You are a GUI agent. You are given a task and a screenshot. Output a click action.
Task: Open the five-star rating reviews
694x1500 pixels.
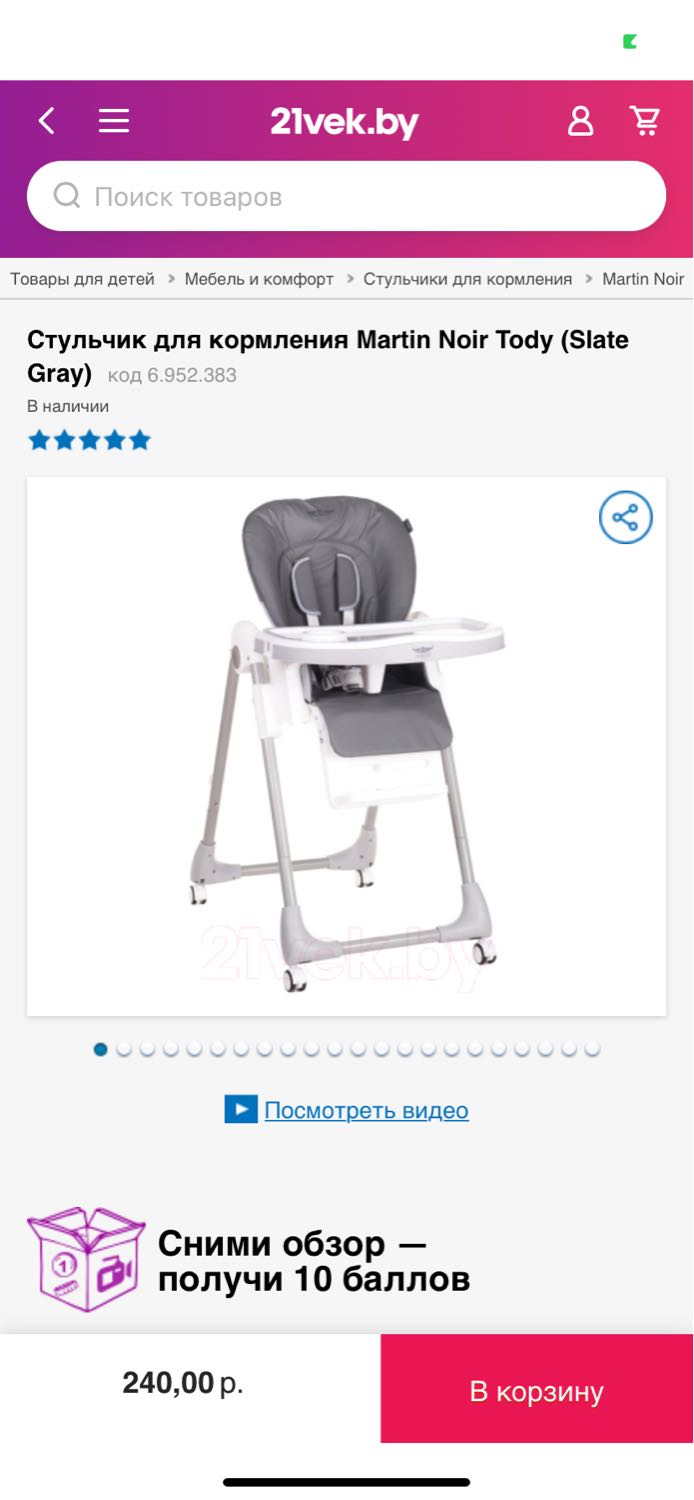coord(89,440)
